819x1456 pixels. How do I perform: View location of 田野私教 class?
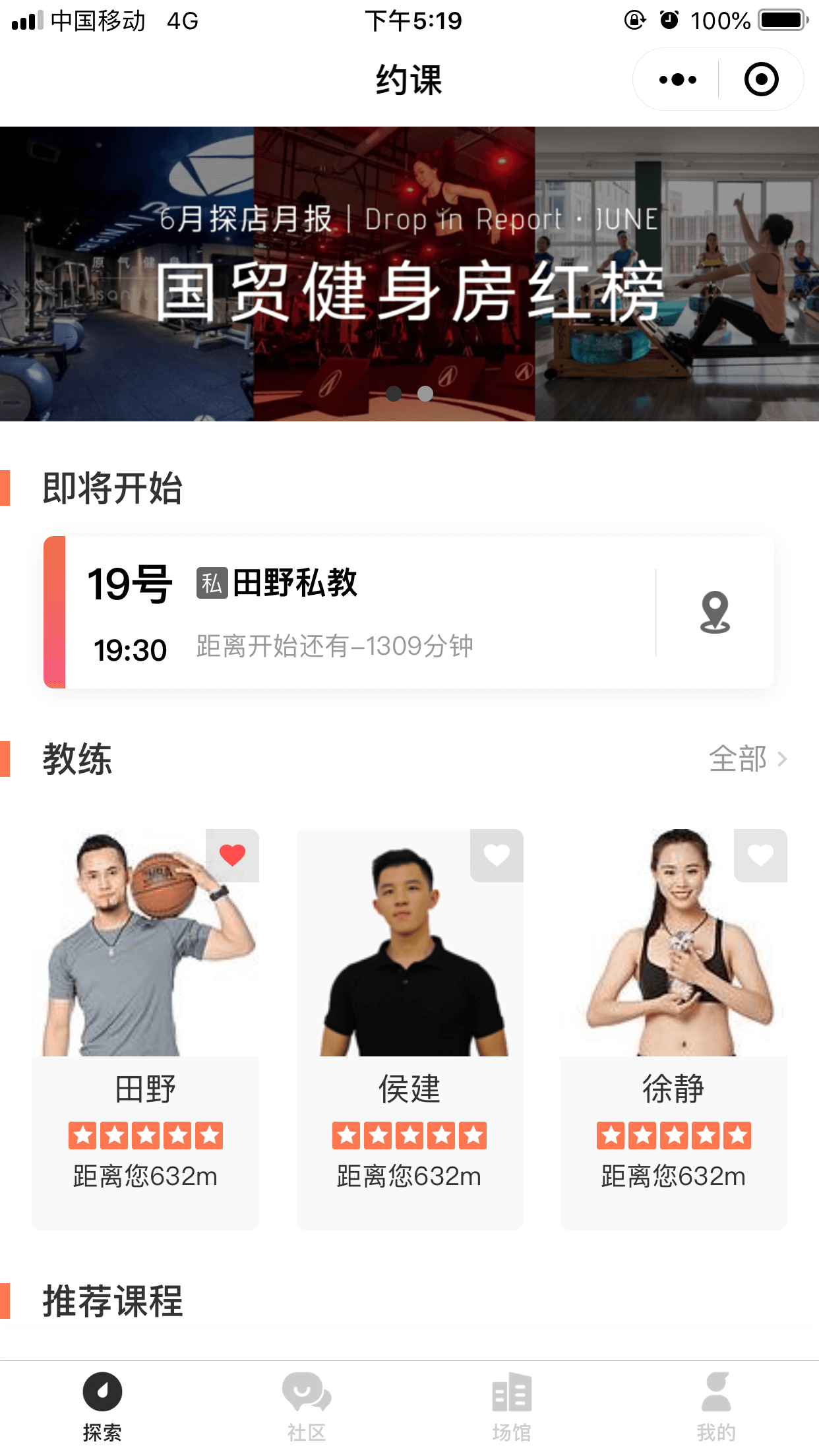tap(715, 612)
